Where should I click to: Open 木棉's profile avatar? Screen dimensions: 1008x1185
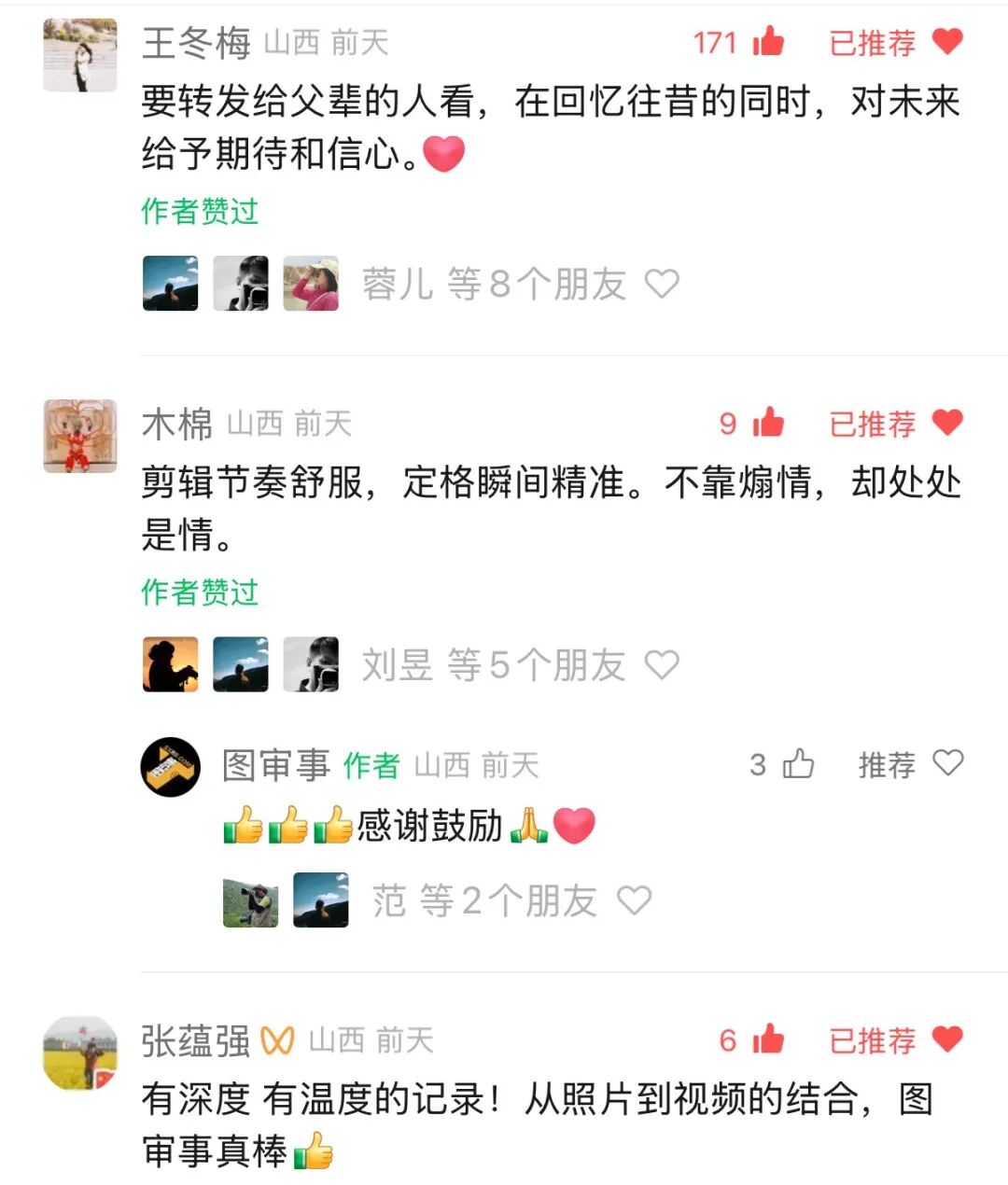click(80, 437)
